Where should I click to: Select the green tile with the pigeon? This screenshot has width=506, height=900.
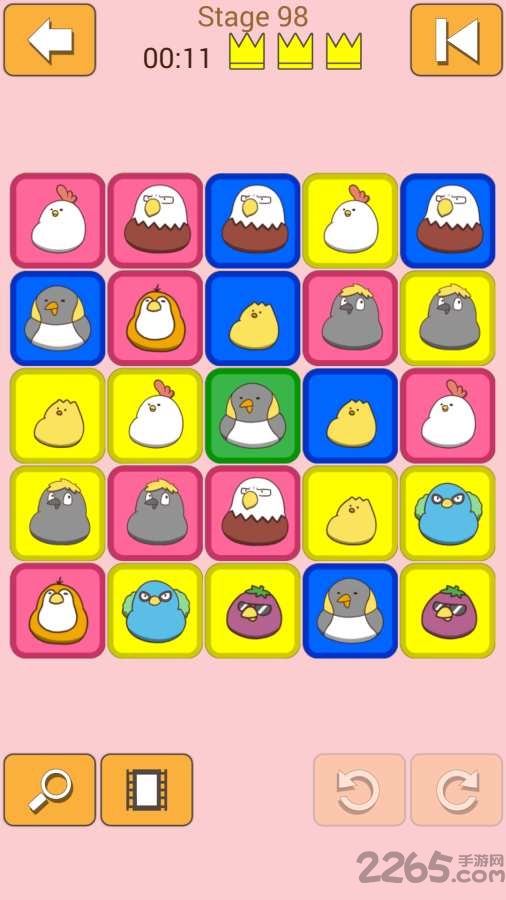[253, 416]
